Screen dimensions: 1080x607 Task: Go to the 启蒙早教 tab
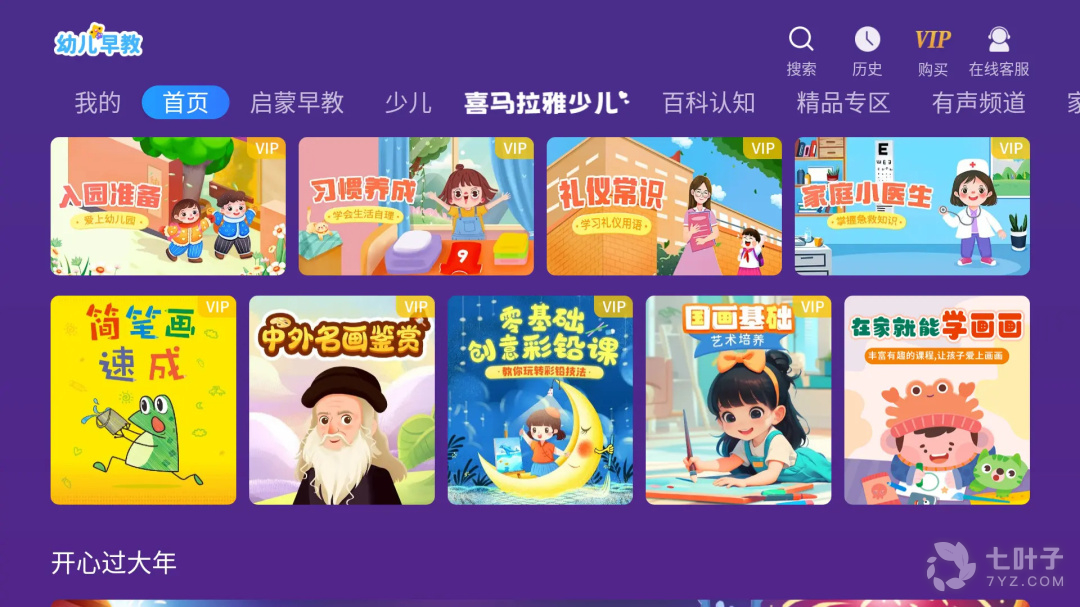click(297, 103)
